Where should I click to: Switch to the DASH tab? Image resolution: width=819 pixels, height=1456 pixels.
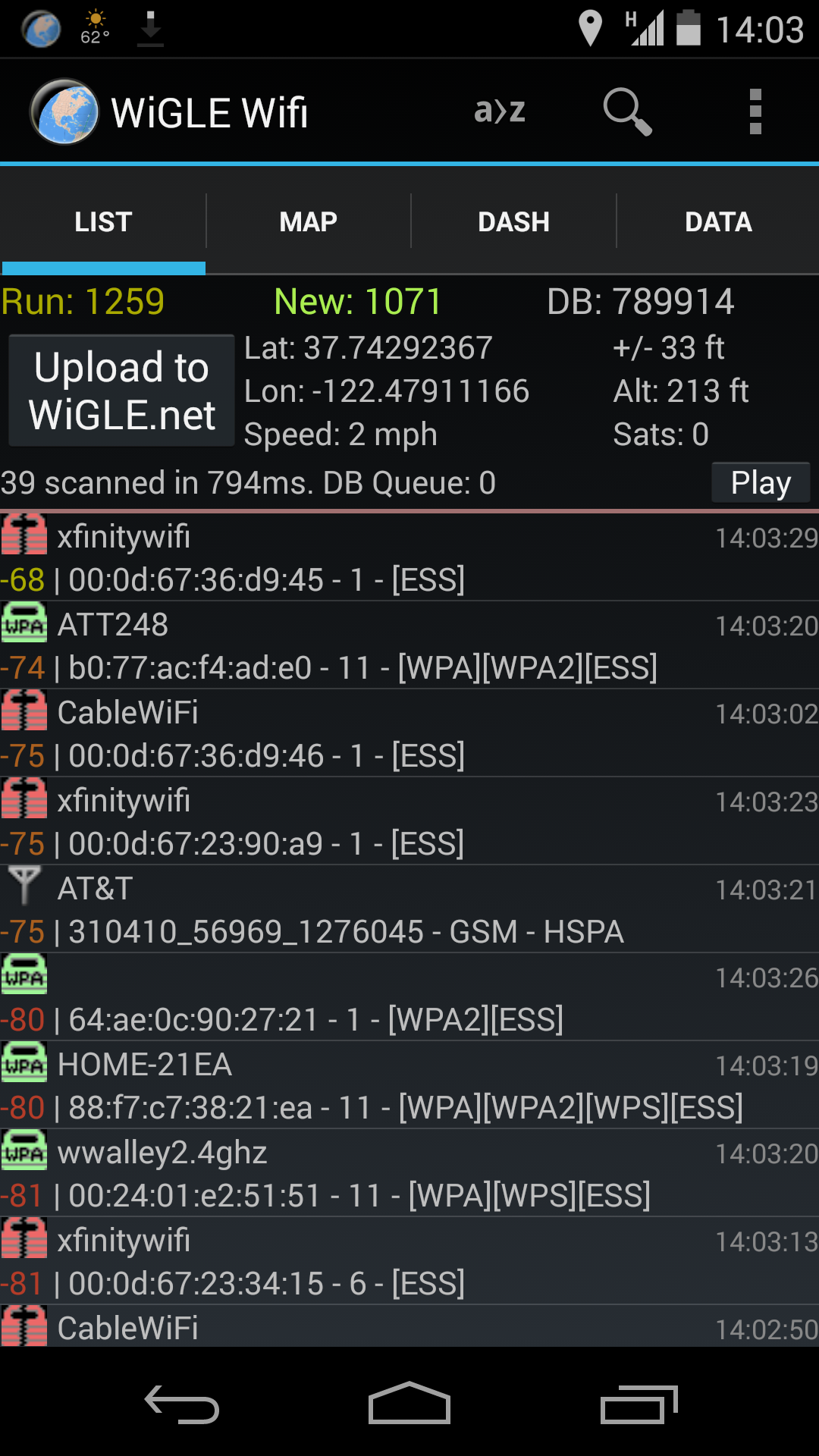[513, 221]
